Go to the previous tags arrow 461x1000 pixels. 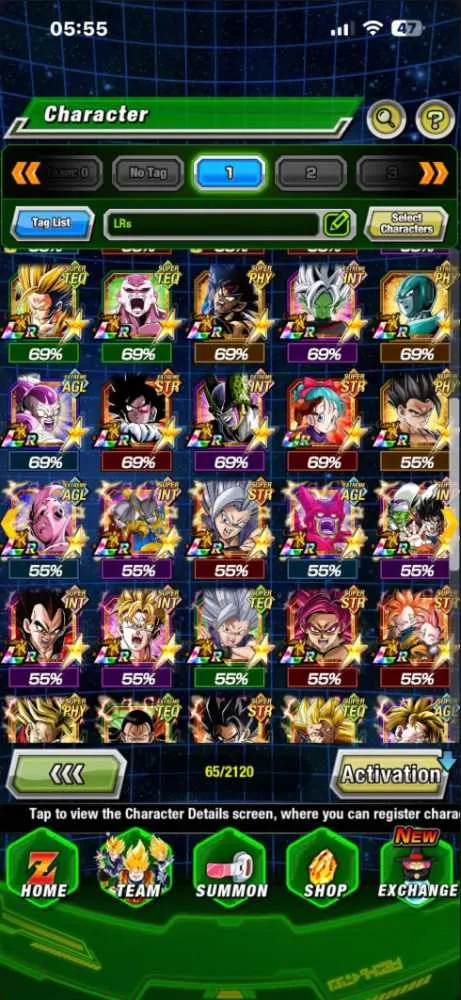pyautogui.click(x=26, y=173)
